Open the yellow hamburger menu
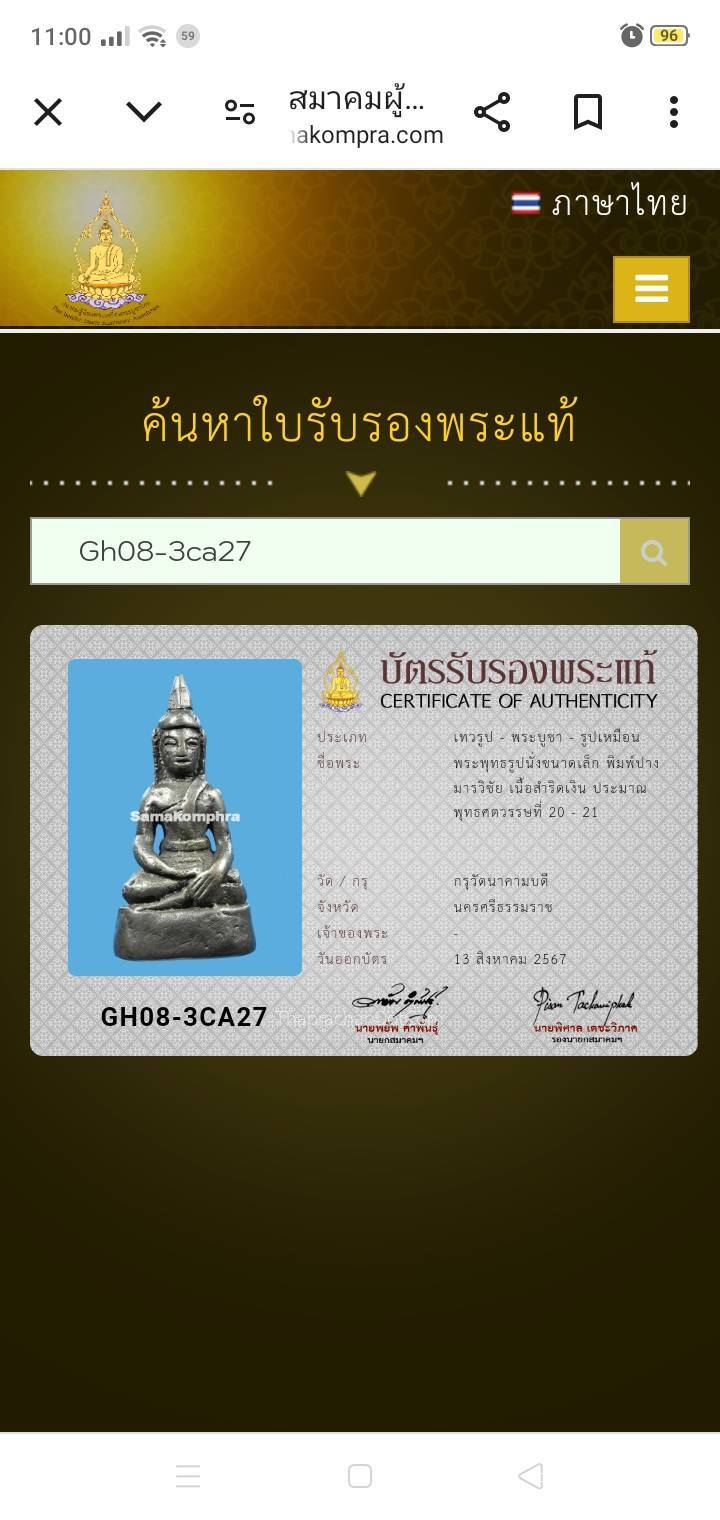Image resolution: width=720 pixels, height=1520 pixels. pos(651,289)
